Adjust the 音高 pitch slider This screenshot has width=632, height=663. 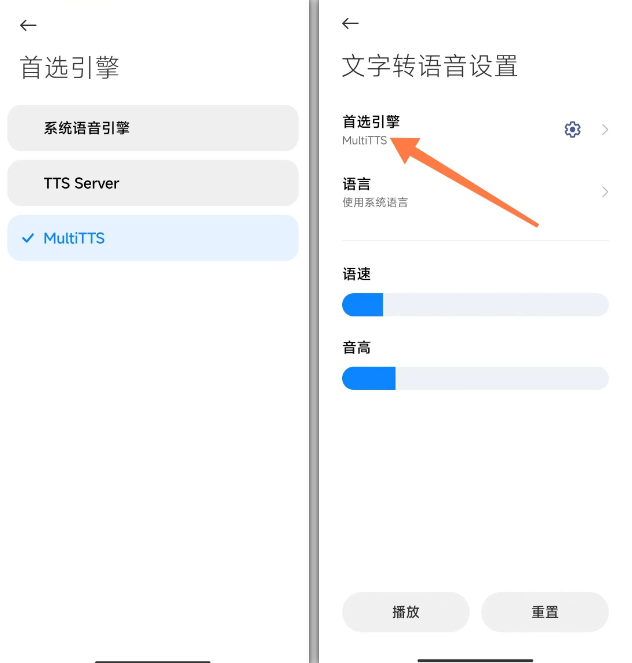coord(475,378)
